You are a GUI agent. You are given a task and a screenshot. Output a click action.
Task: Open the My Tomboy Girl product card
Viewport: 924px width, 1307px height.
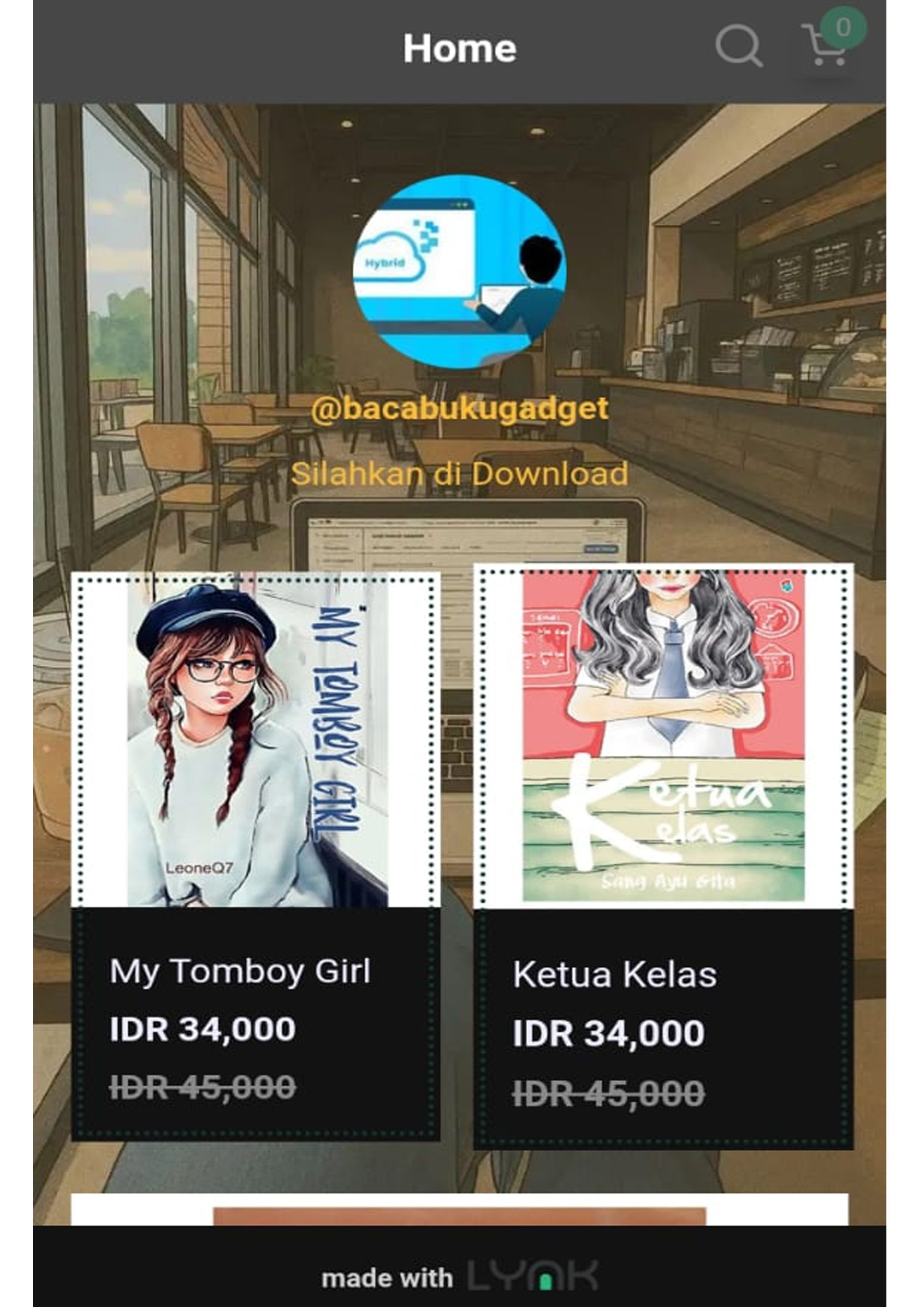tap(255, 854)
